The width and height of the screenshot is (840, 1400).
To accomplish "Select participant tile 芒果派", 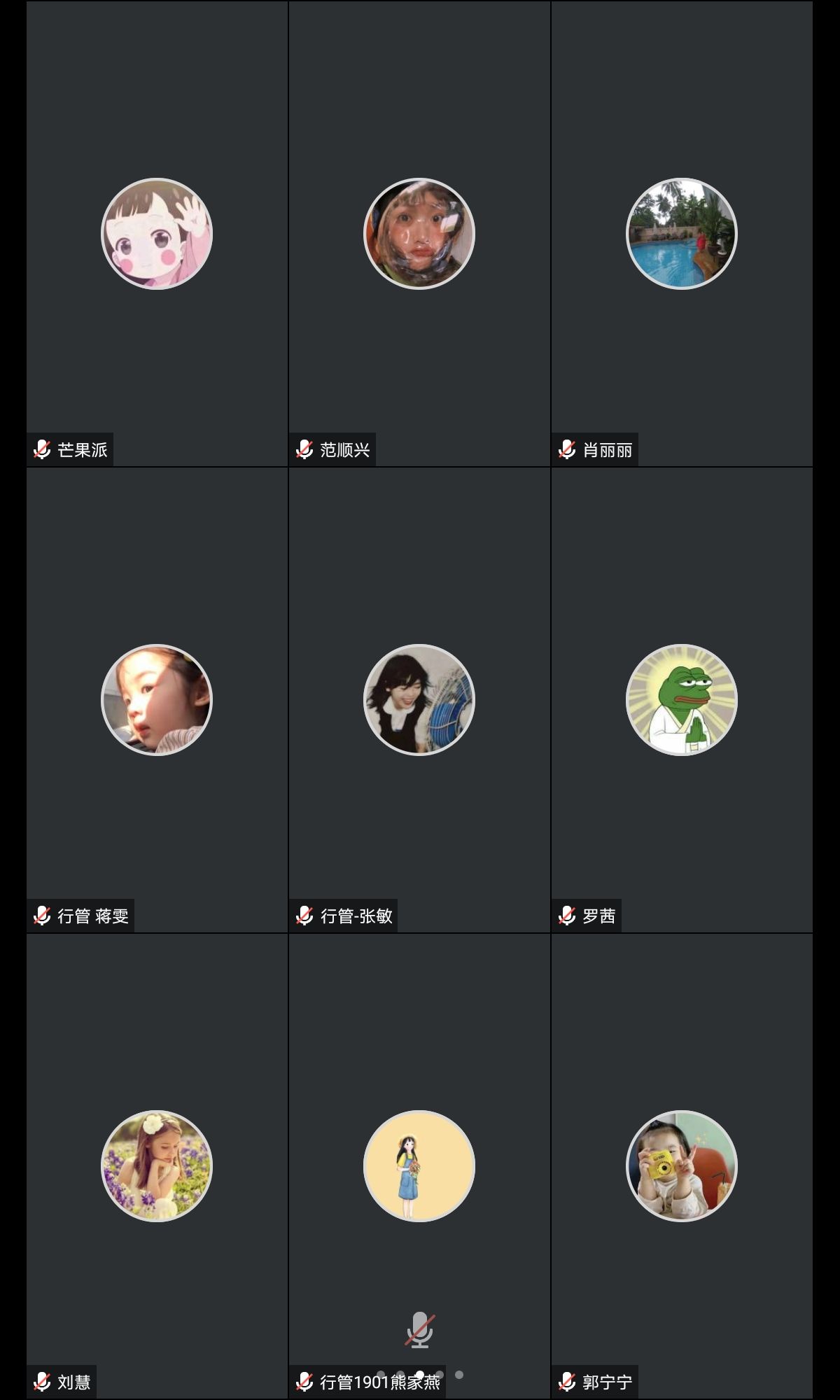I will [x=157, y=234].
